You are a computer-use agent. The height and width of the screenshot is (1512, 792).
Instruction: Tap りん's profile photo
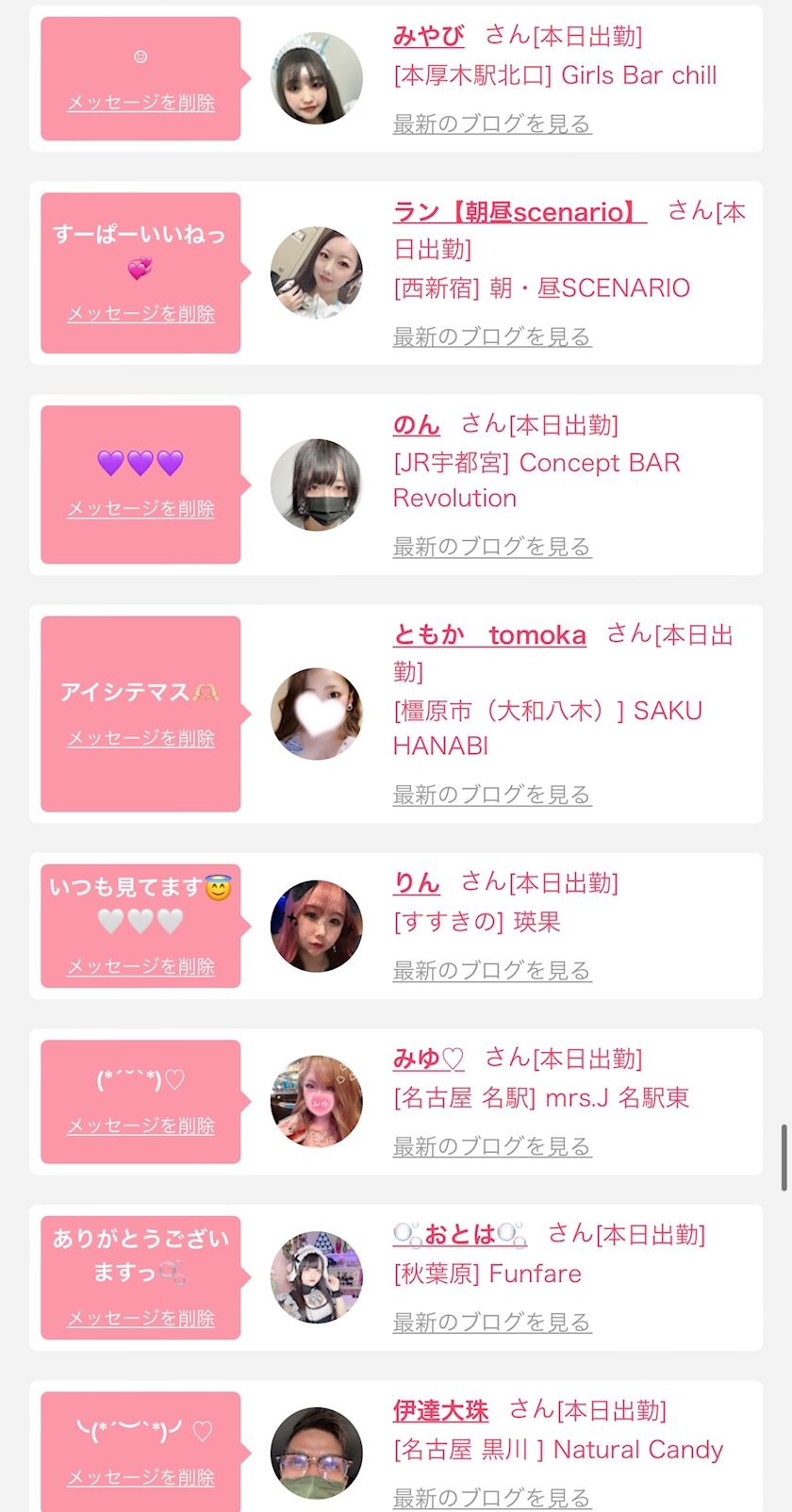click(316, 926)
